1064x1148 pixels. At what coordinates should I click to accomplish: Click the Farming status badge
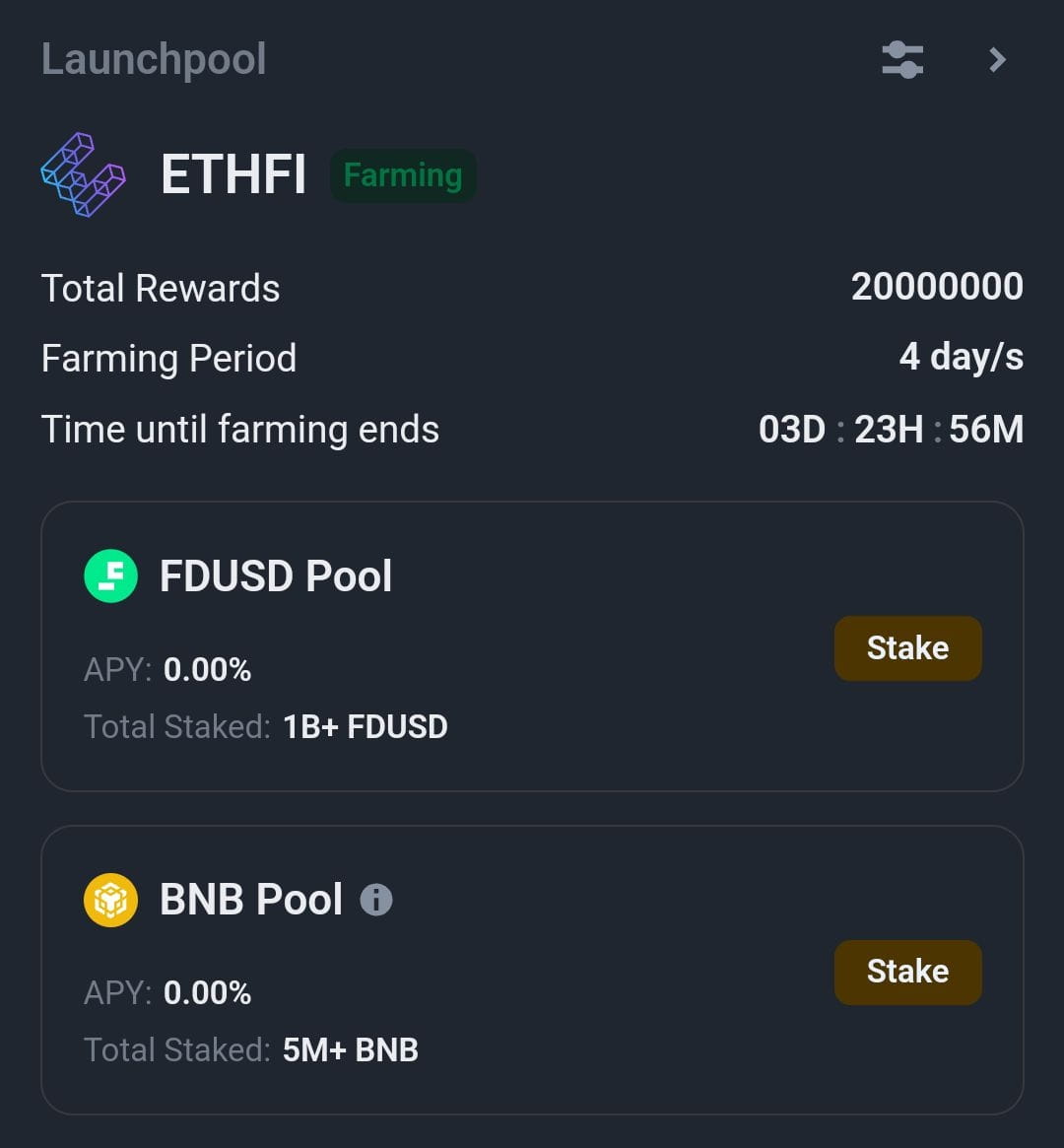tap(402, 174)
